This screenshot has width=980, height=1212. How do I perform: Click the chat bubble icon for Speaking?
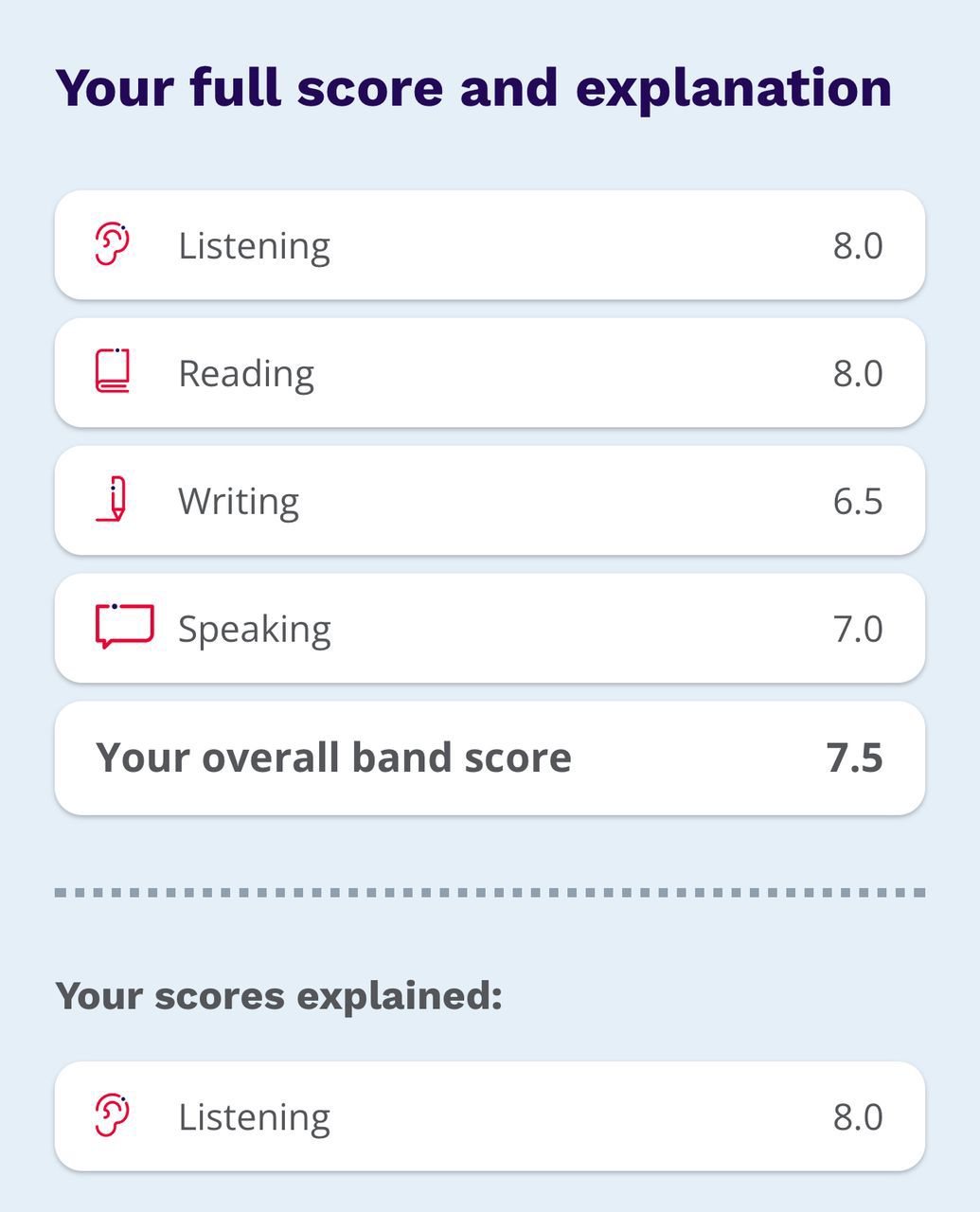[123, 627]
